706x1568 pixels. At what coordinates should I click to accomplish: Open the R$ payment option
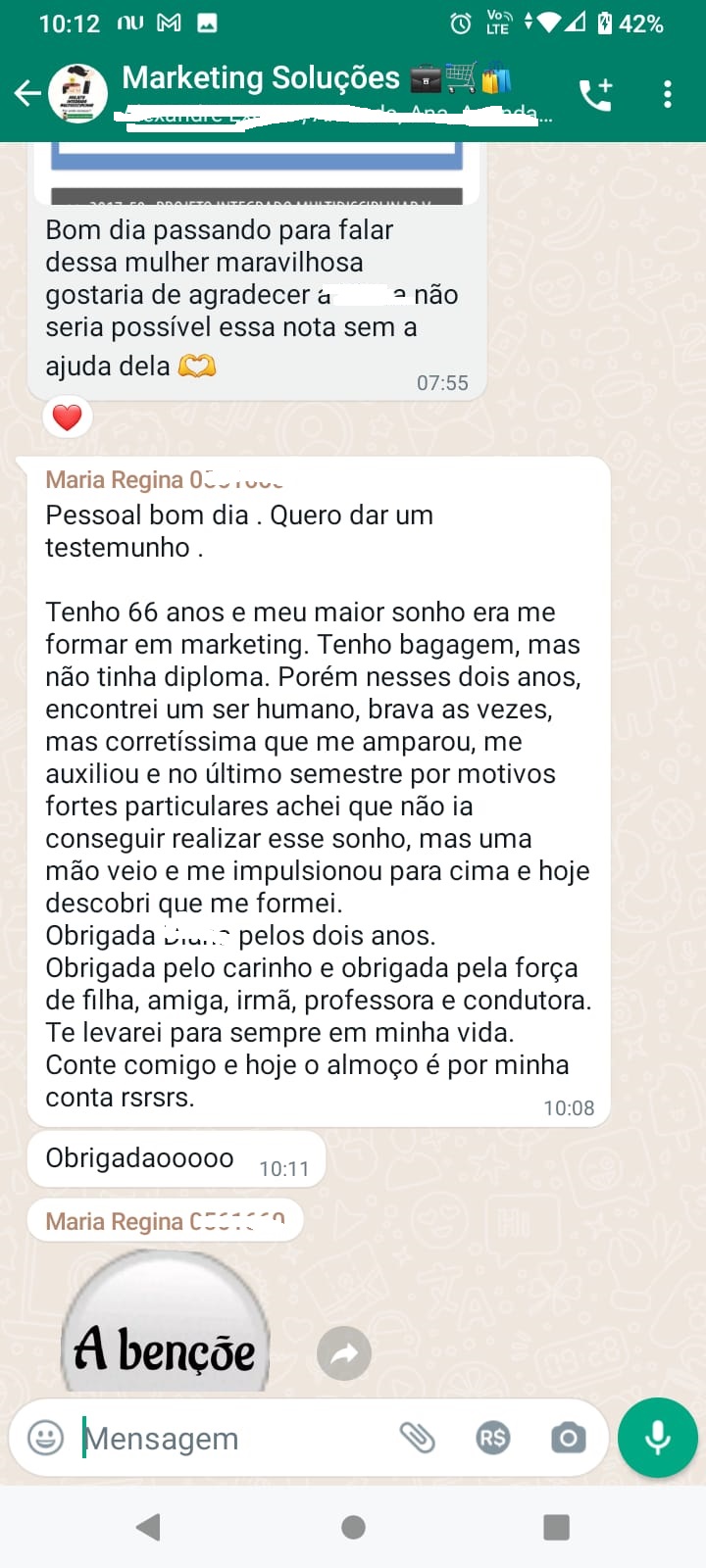pos(492,1438)
